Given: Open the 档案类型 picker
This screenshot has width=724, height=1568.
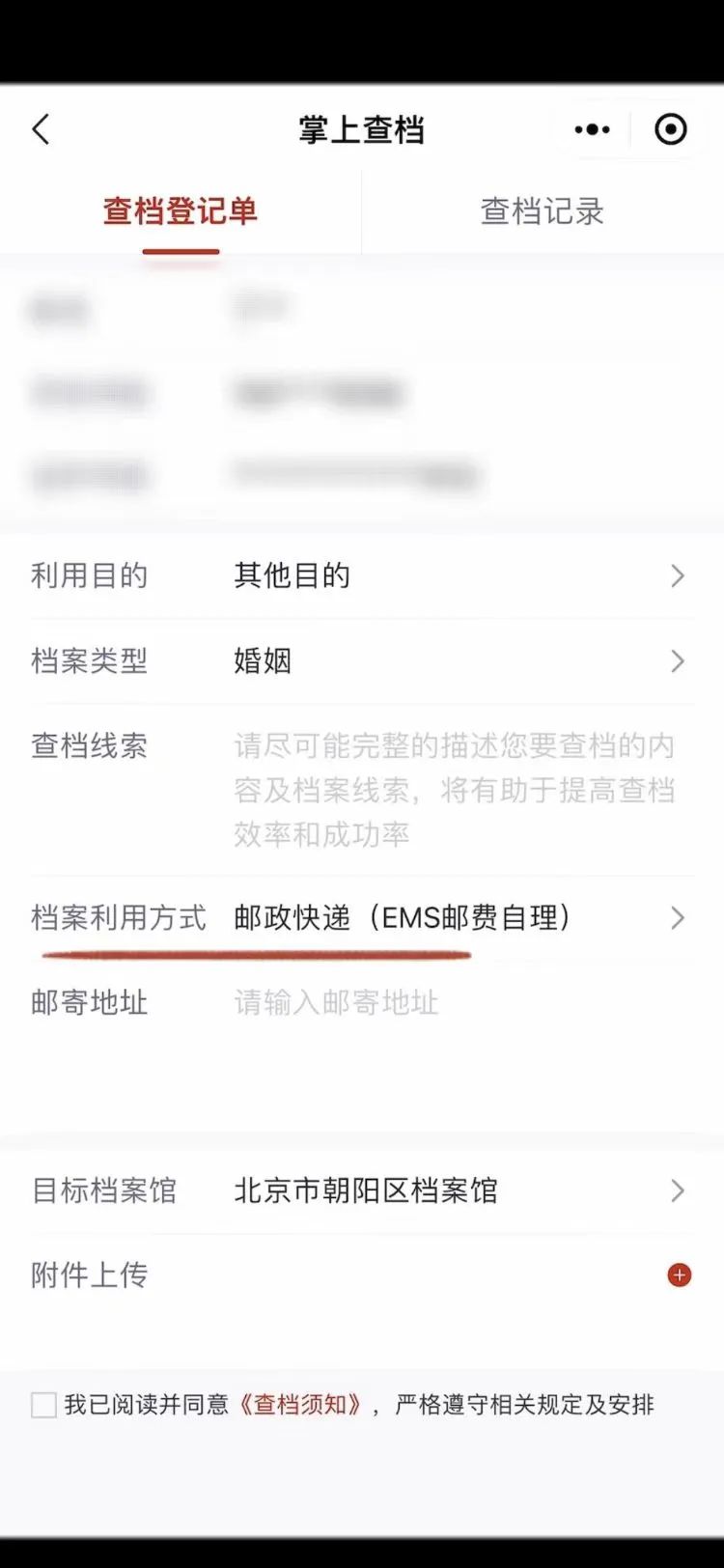Looking at the screenshot, I should tap(454, 661).
